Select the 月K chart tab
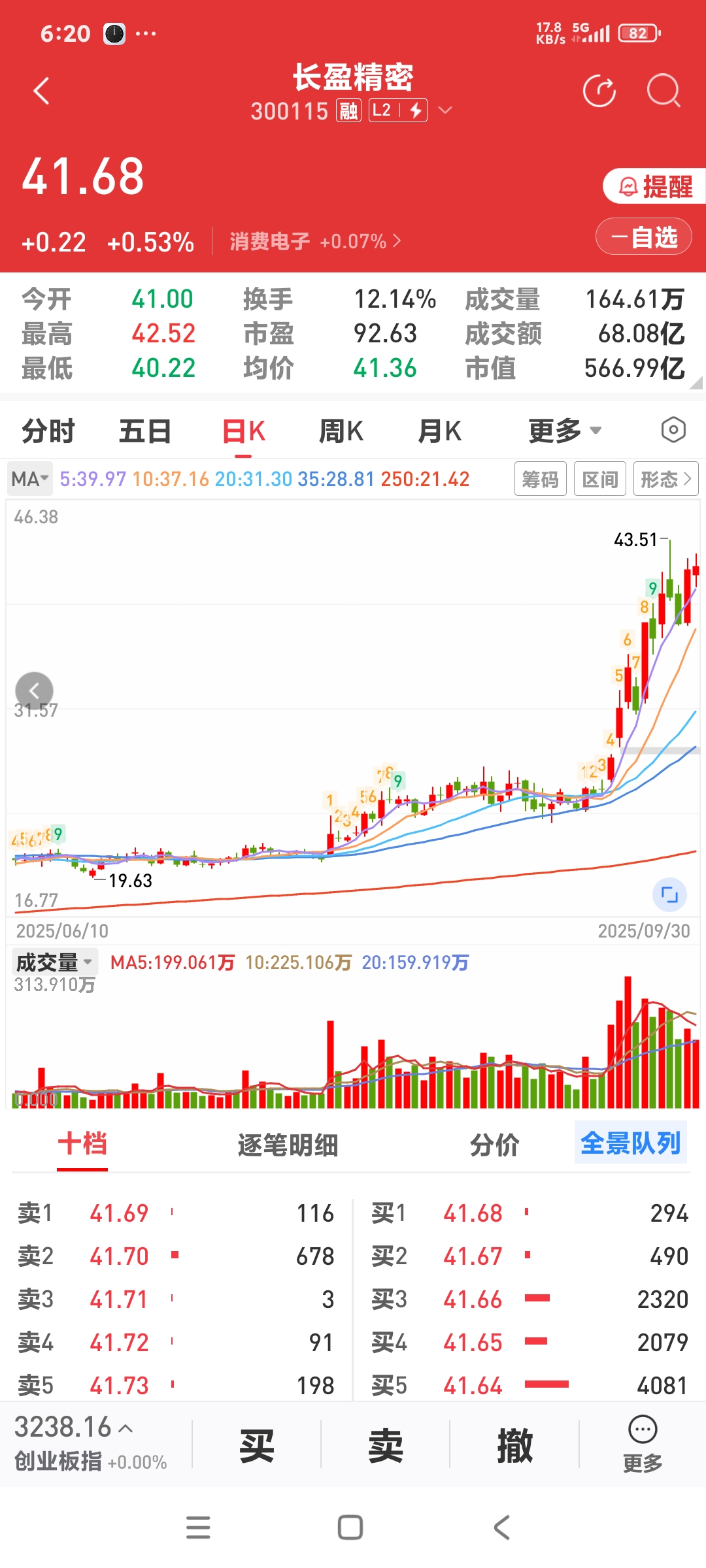The image size is (706, 1568). point(439,431)
